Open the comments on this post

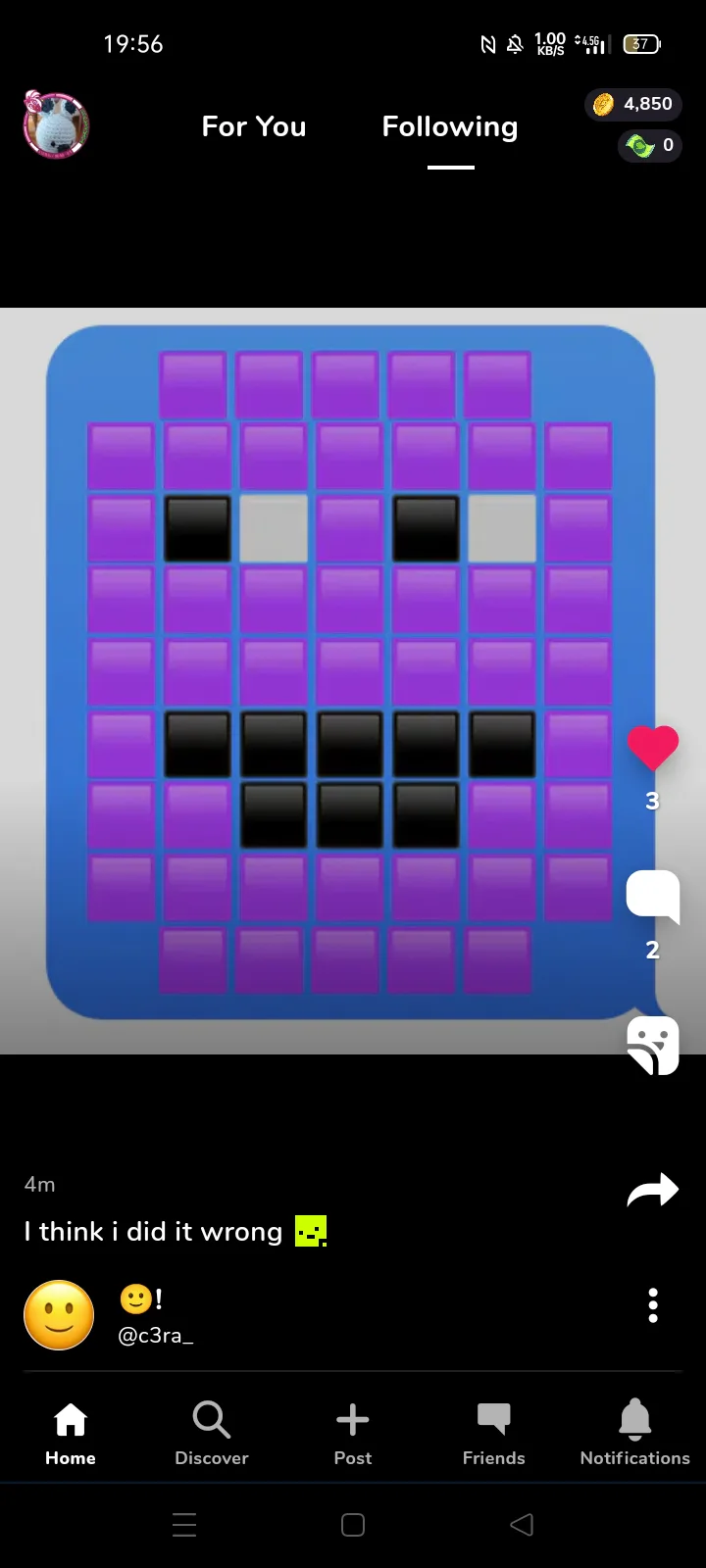[x=653, y=896]
